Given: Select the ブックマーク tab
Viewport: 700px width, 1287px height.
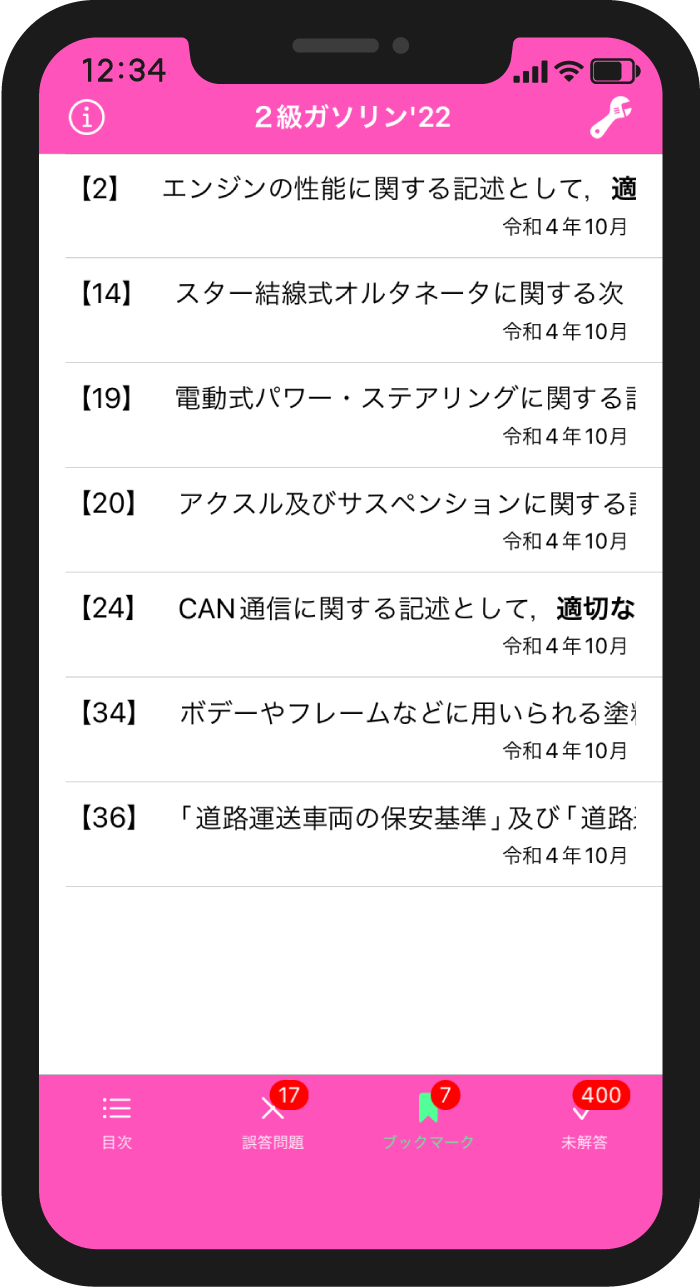Looking at the screenshot, I should 428,1121.
